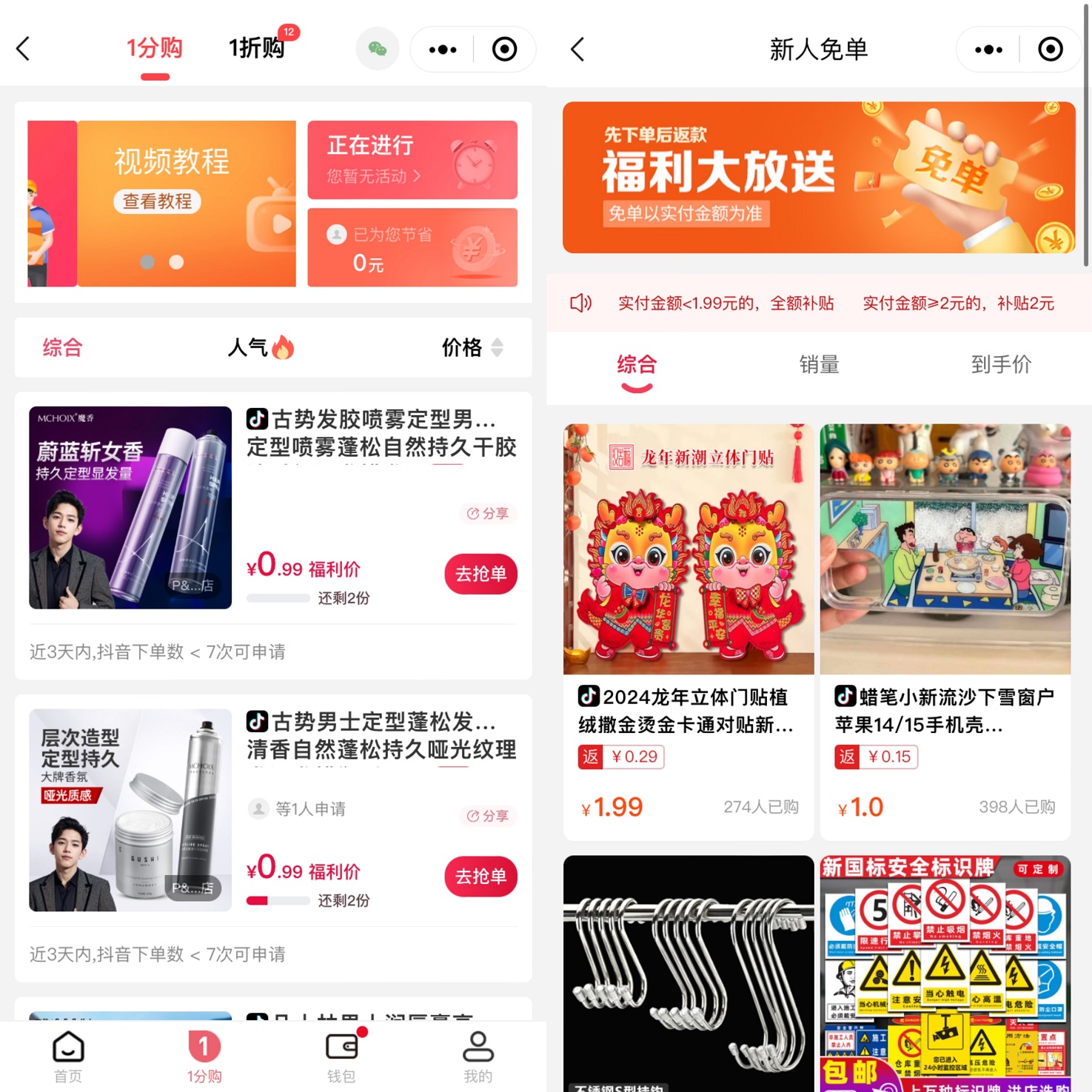Open the 福利大放送 免单 banner
Viewport: 1092px width, 1092px height.
click(x=818, y=178)
